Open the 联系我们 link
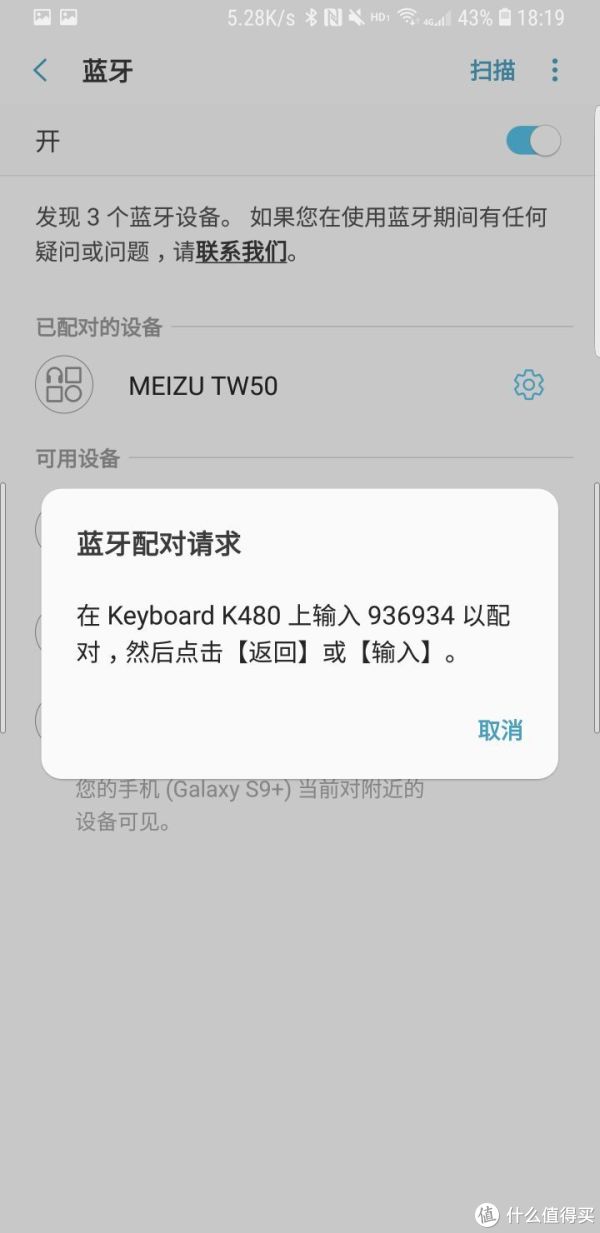Screen dimensions: 600x1233 242,252
